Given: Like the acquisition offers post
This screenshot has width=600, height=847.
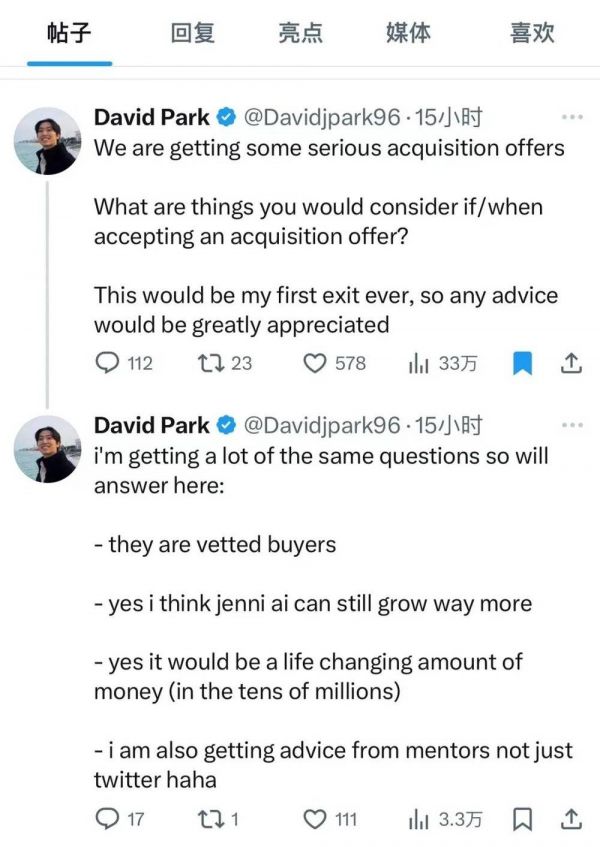Looking at the screenshot, I should coord(315,363).
